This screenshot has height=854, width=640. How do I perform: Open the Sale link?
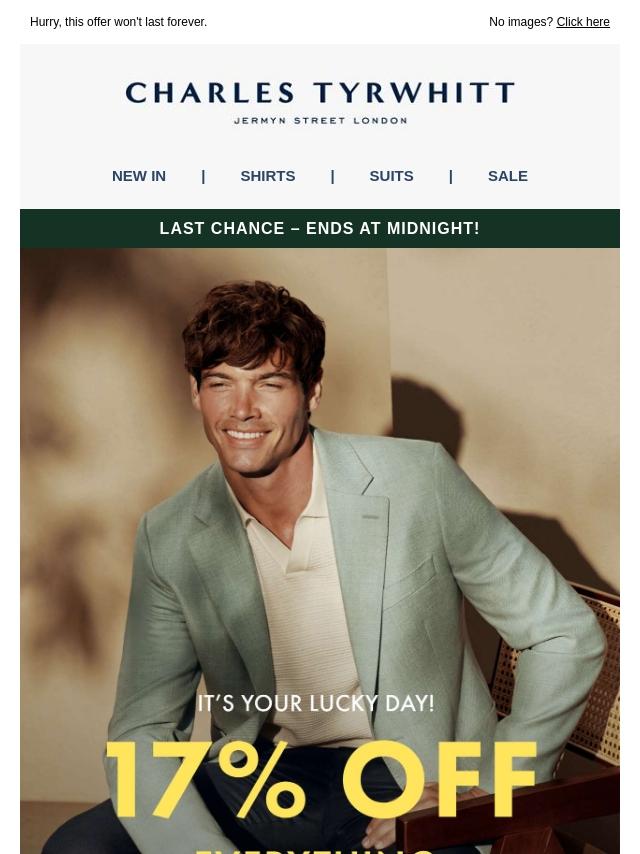click(508, 176)
